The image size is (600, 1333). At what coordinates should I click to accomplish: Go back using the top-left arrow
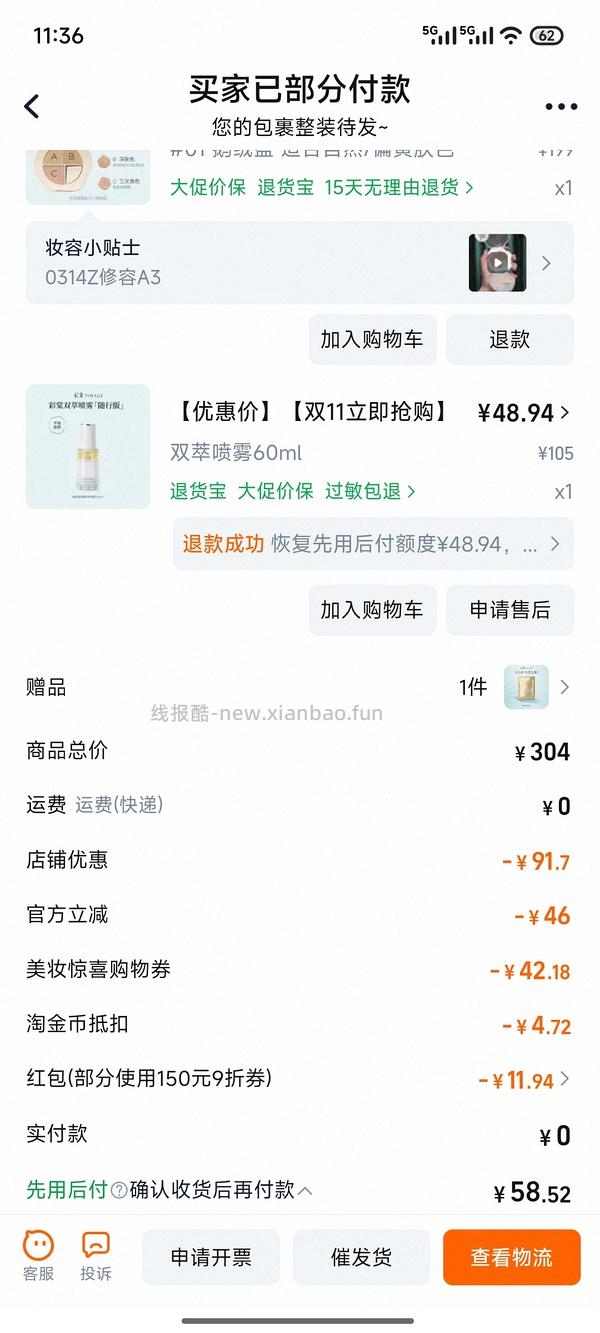(32, 106)
